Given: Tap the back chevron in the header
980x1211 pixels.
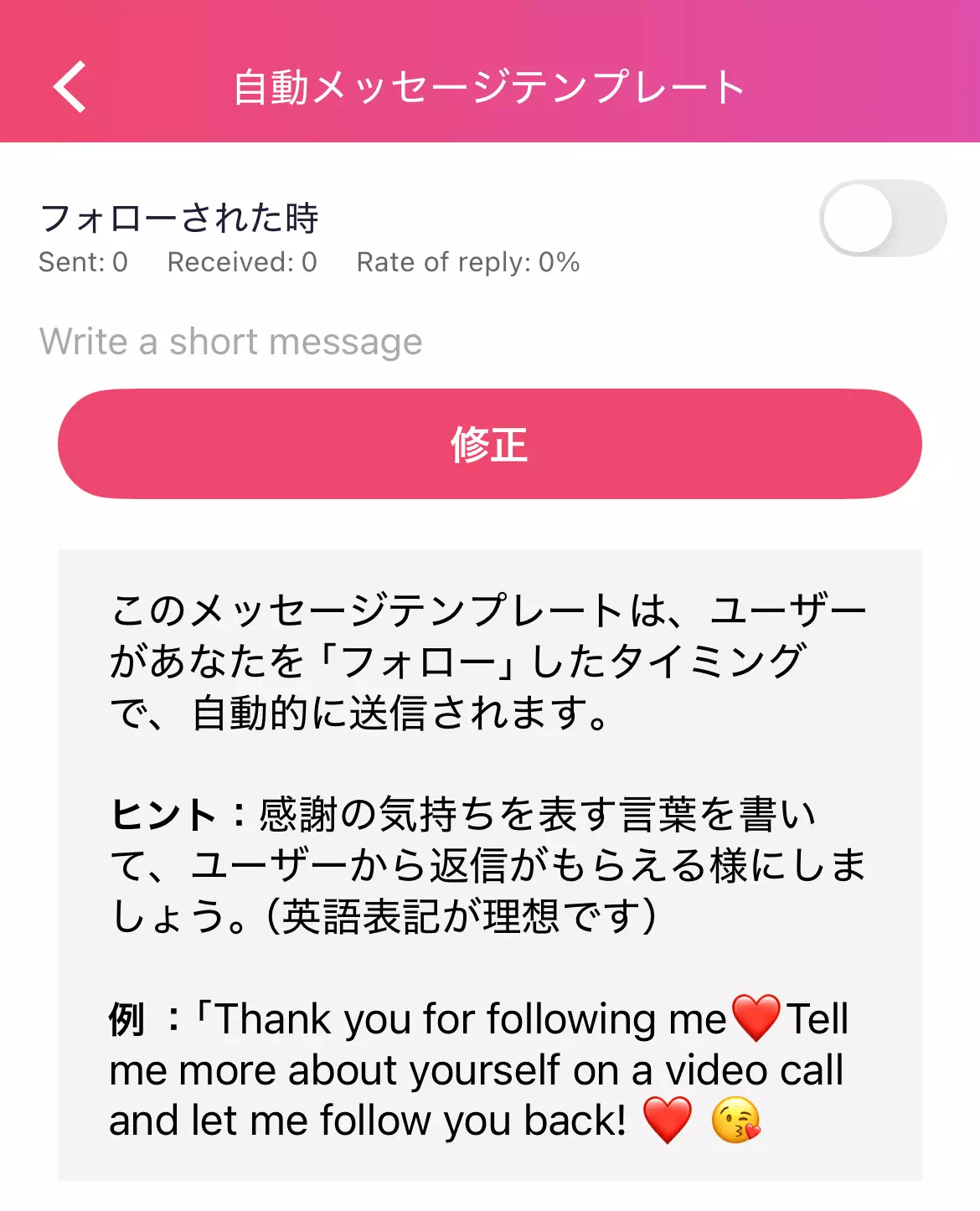Looking at the screenshot, I should coord(70,85).
